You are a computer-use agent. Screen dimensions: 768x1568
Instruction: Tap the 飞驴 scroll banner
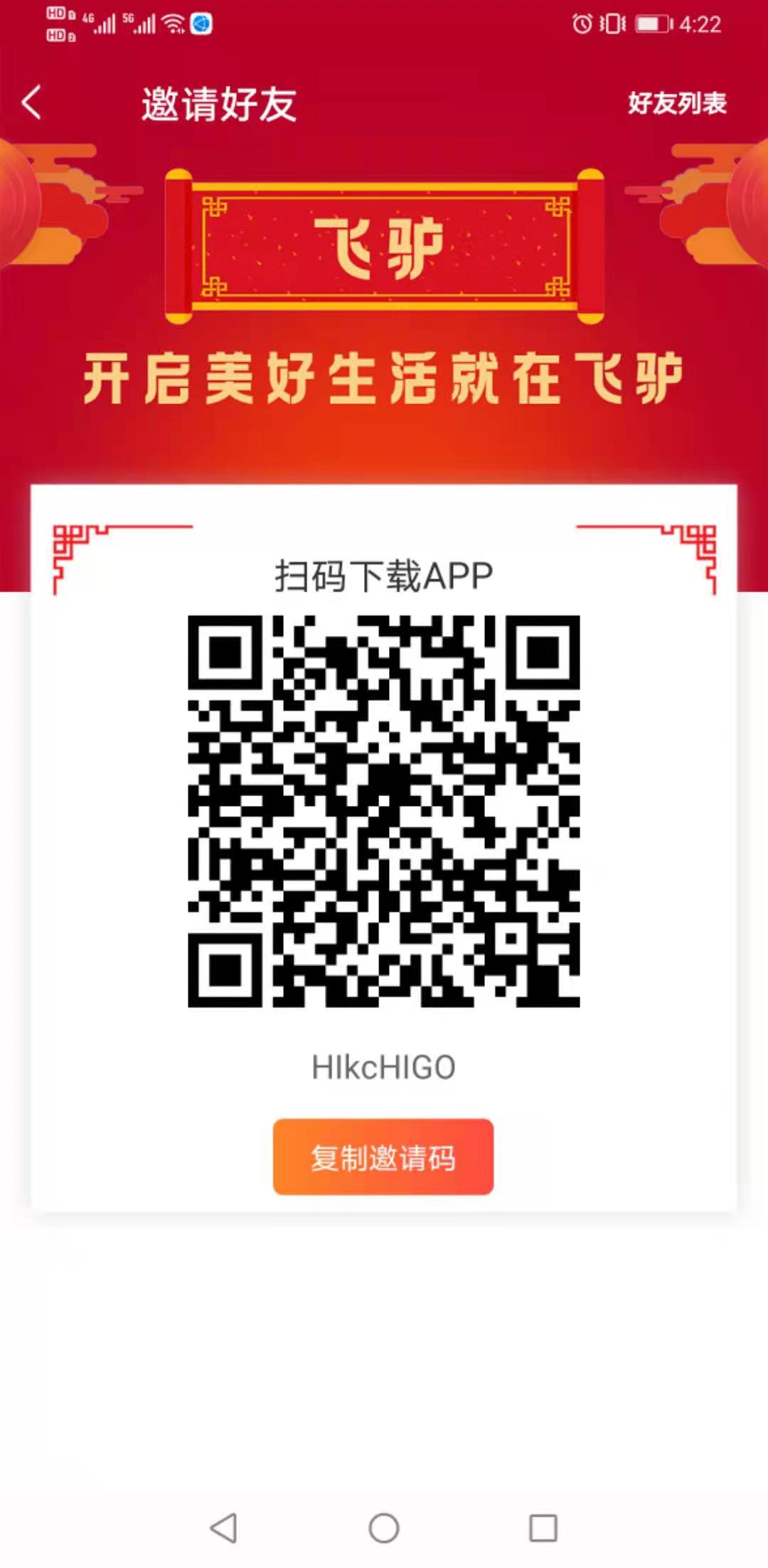tap(383, 245)
